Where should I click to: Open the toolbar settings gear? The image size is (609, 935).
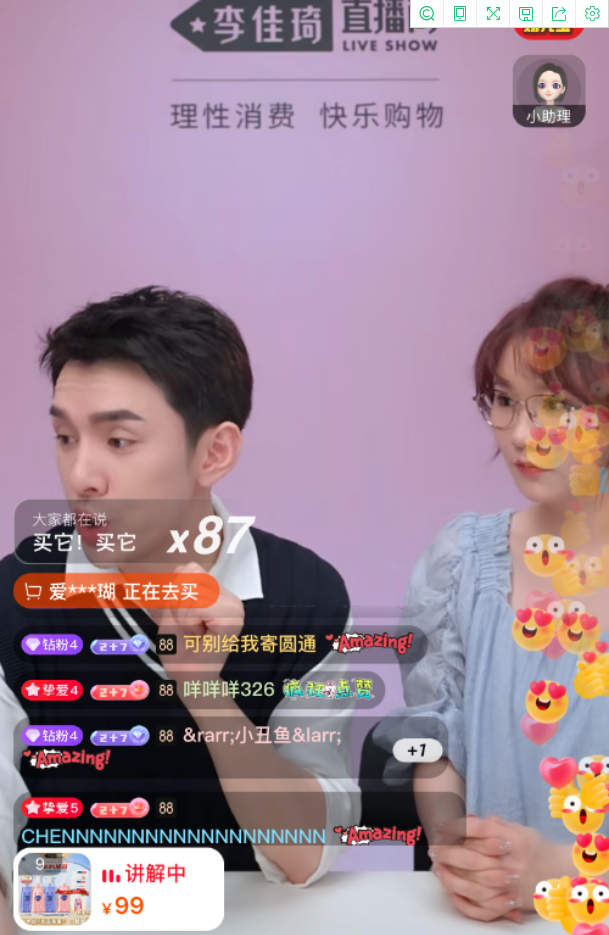tap(592, 13)
